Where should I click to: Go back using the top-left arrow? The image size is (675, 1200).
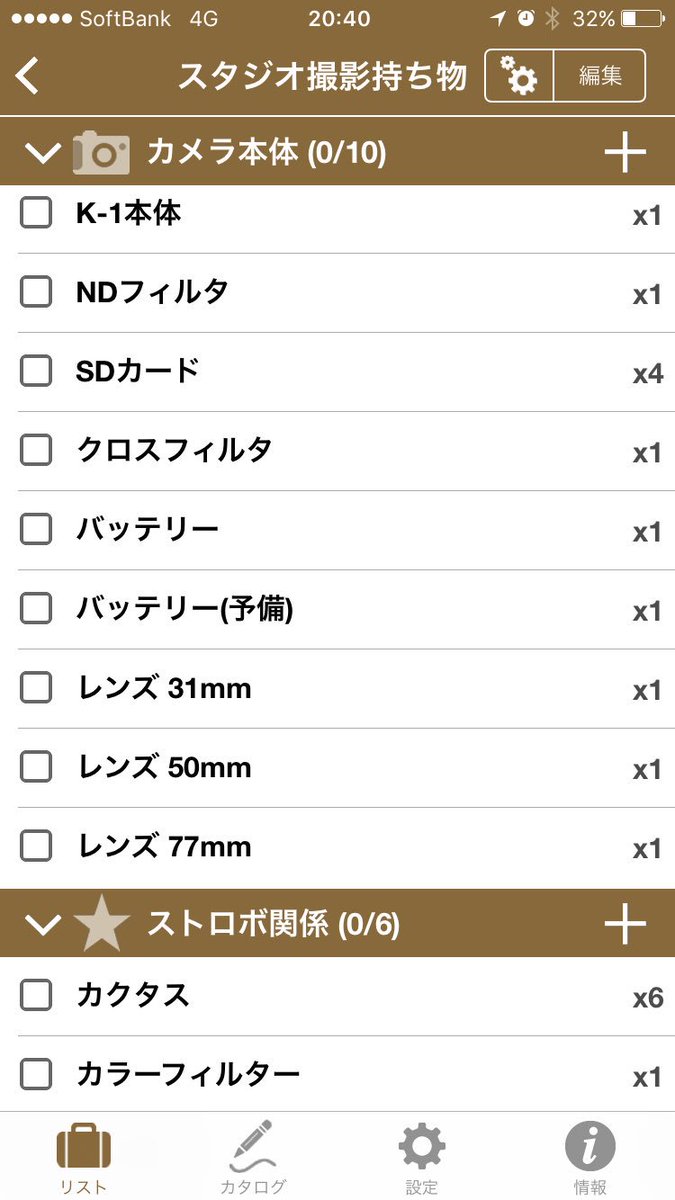(x=28, y=76)
